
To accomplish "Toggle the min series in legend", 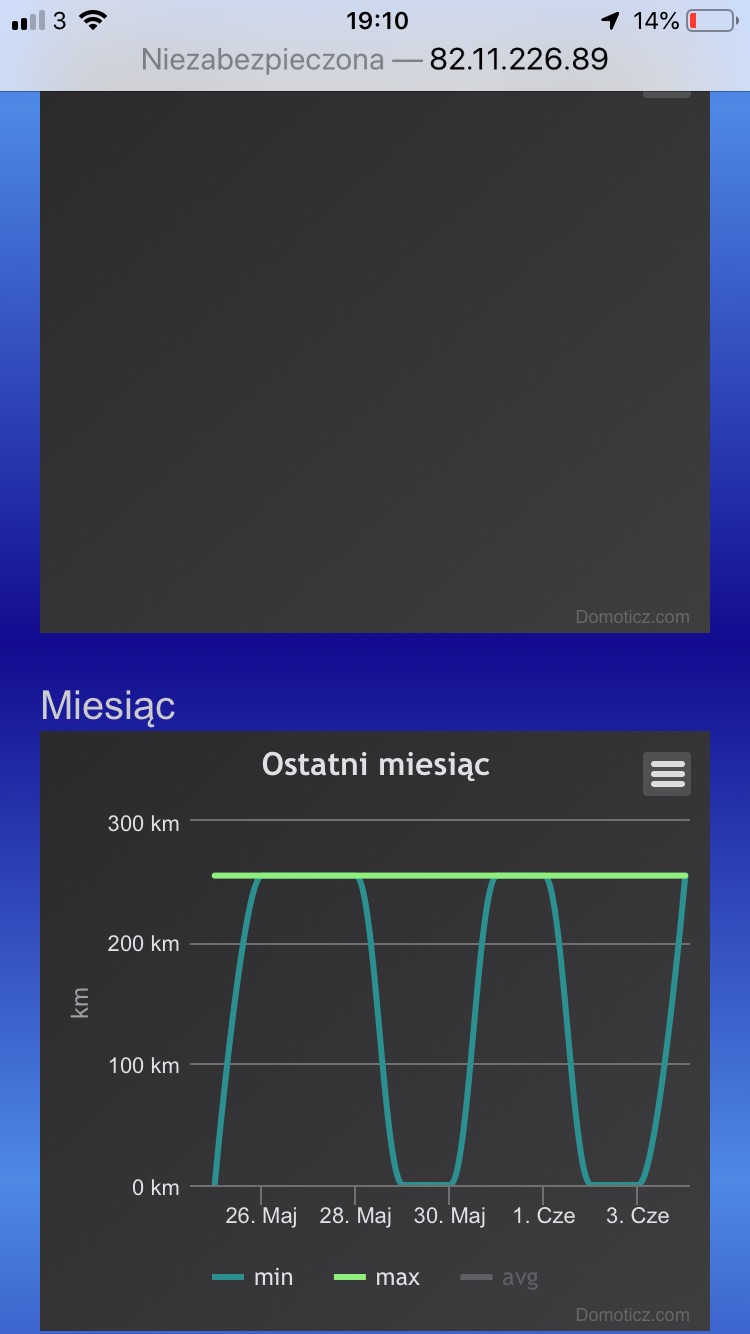I will (x=253, y=1277).
